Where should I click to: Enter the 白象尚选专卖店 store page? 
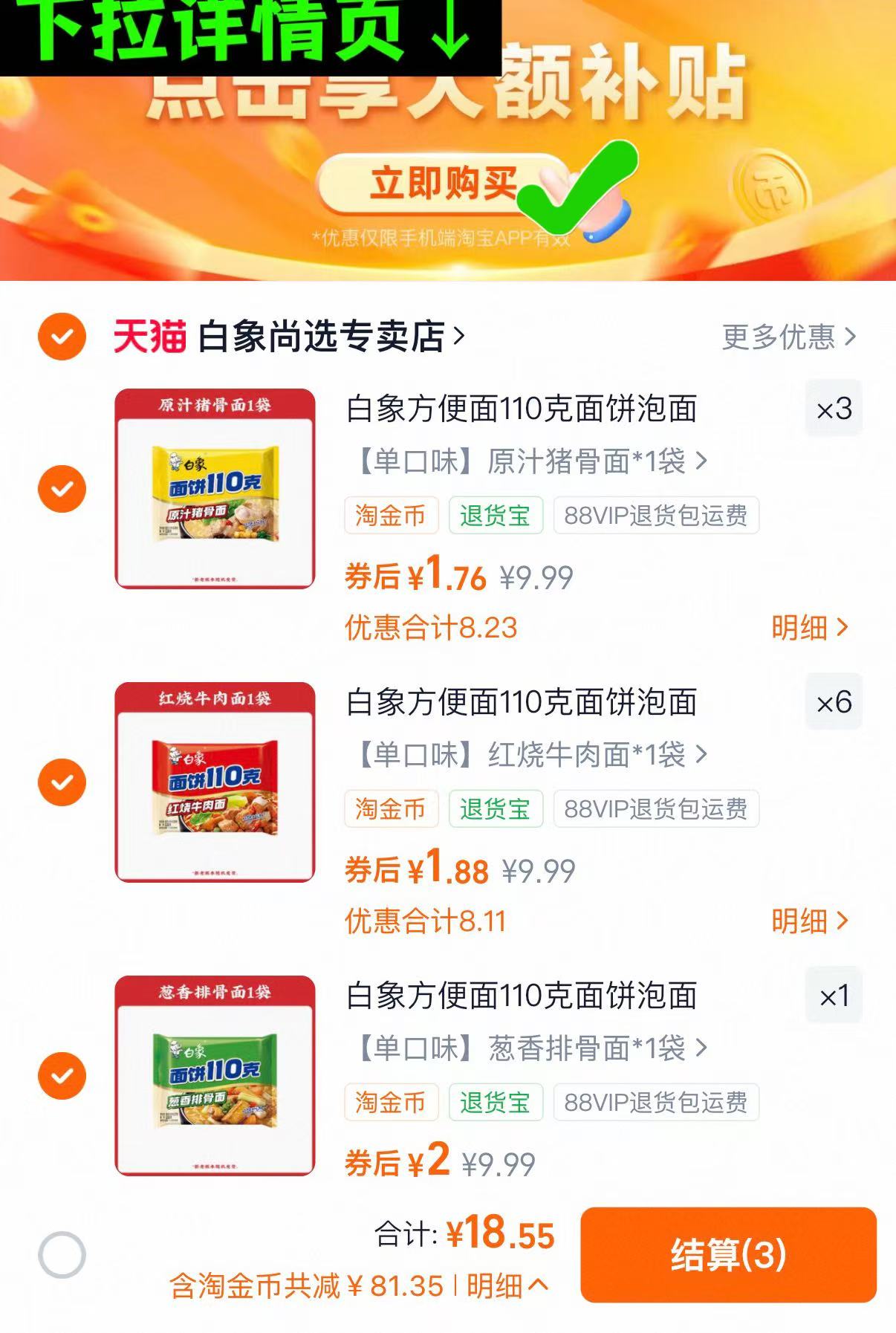(327, 335)
